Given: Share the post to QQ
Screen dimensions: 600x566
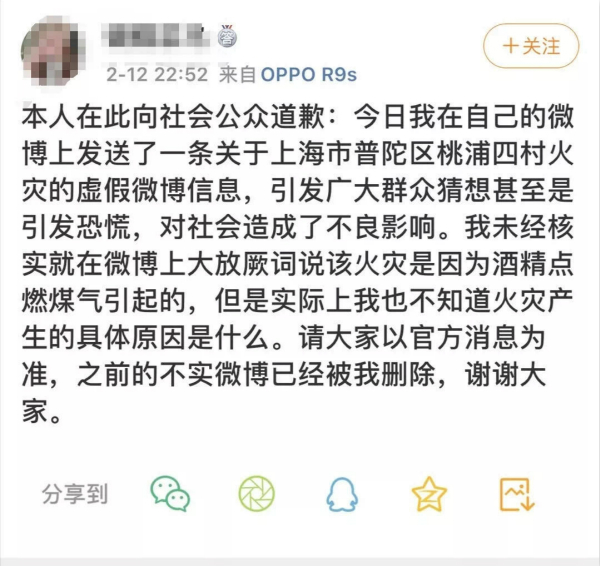Looking at the screenshot, I should coord(343,493).
